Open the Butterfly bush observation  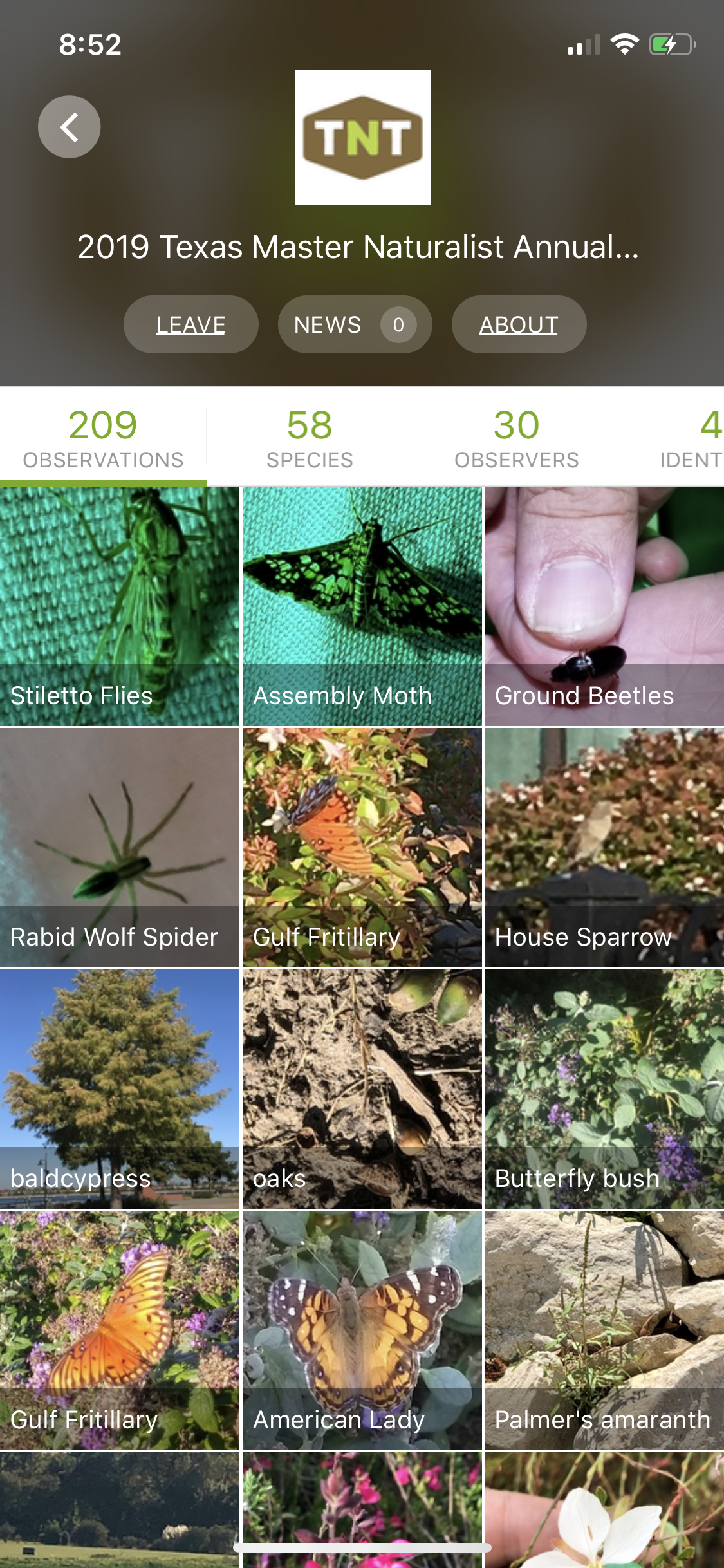pyautogui.click(x=604, y=1089)
